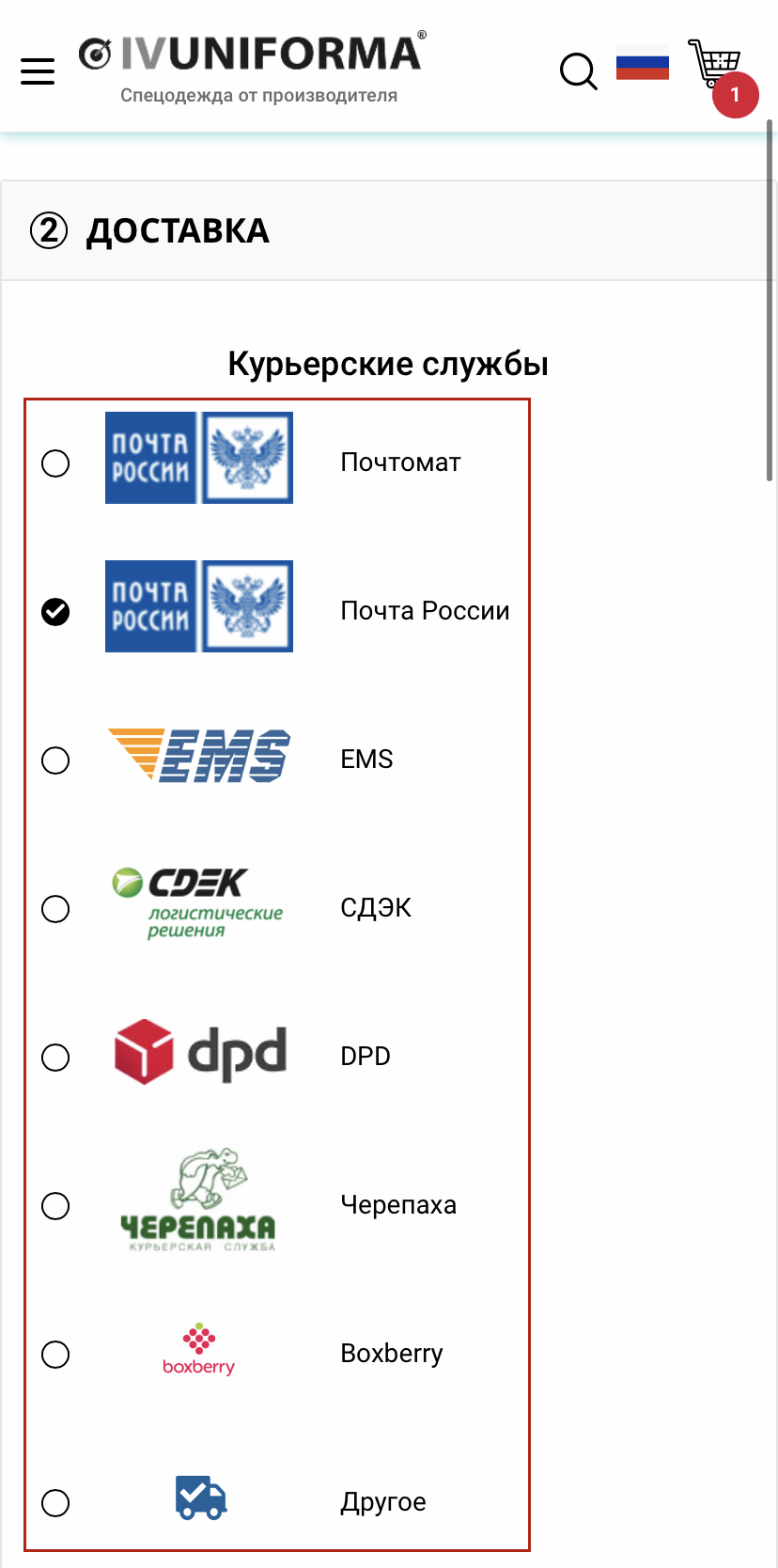
Task: Choose Почта России delivery
Action: 56,611
